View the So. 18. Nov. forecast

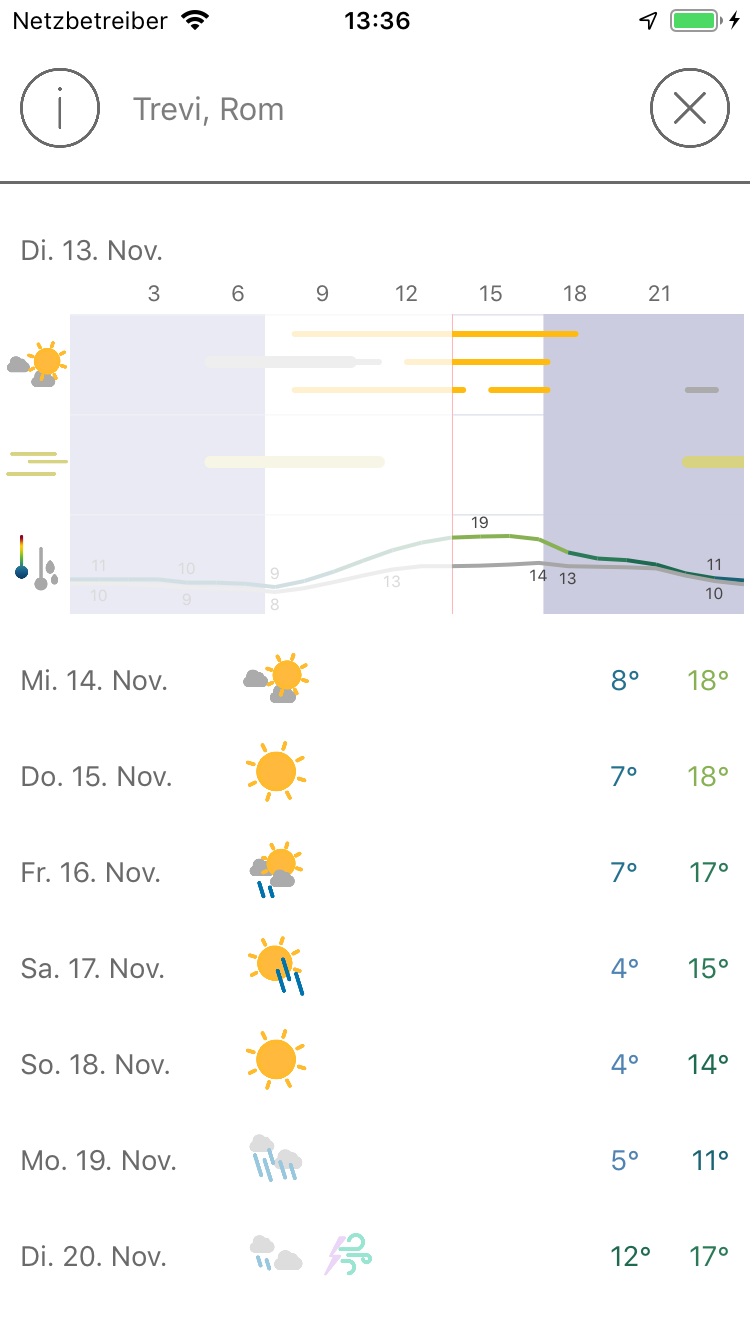tap(374, 1065)
